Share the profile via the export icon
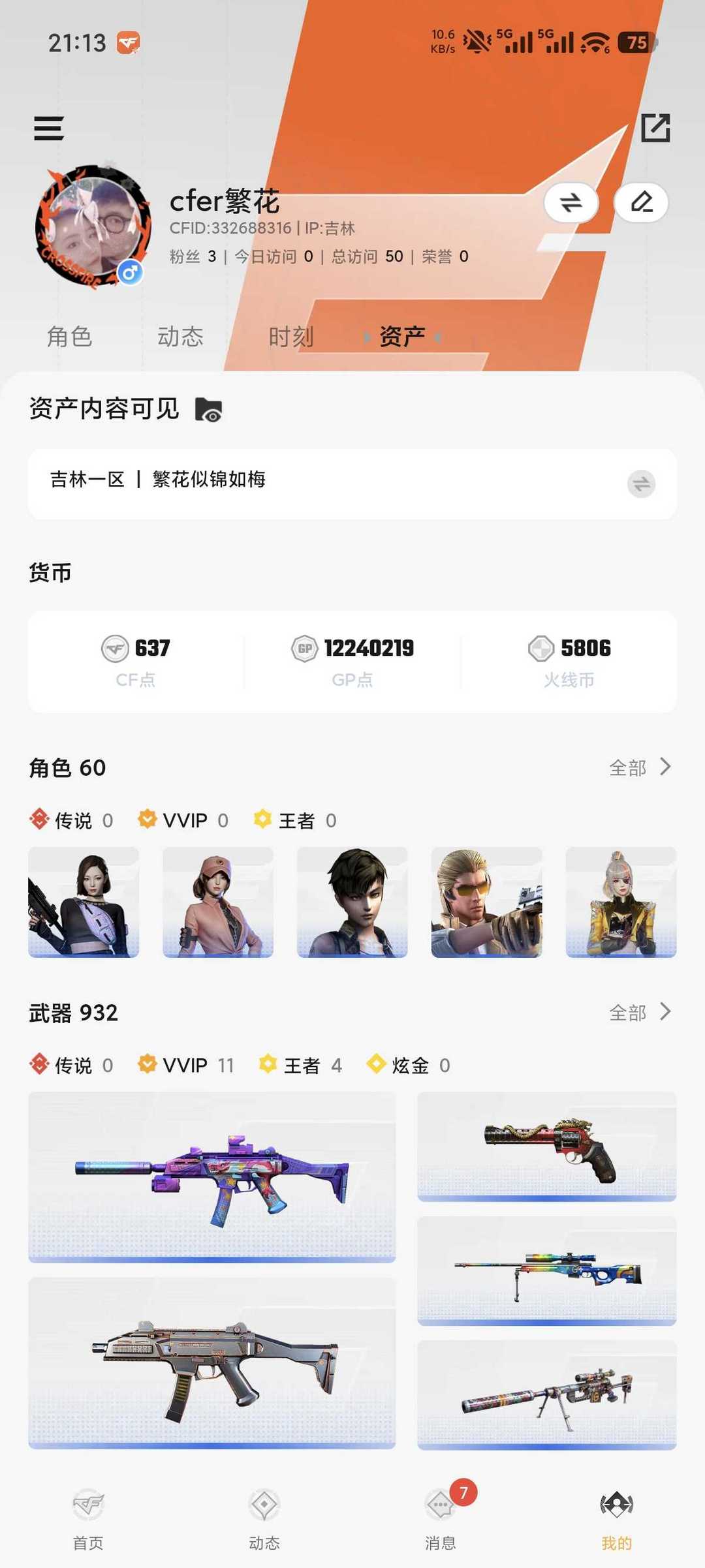The image size is (705, 1568). pyautogui.click(x=655, y=127)
